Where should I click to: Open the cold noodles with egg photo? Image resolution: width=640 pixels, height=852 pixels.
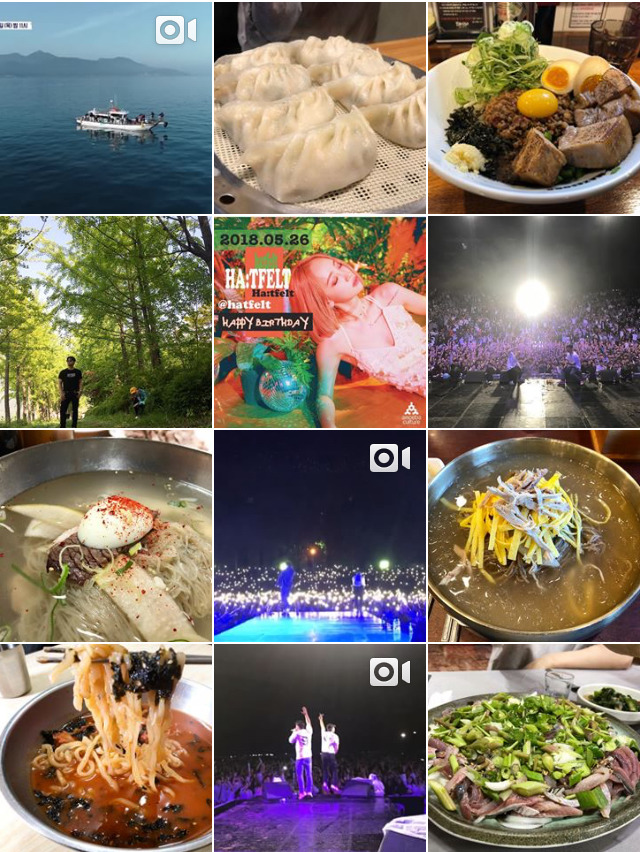click(105, 536)
